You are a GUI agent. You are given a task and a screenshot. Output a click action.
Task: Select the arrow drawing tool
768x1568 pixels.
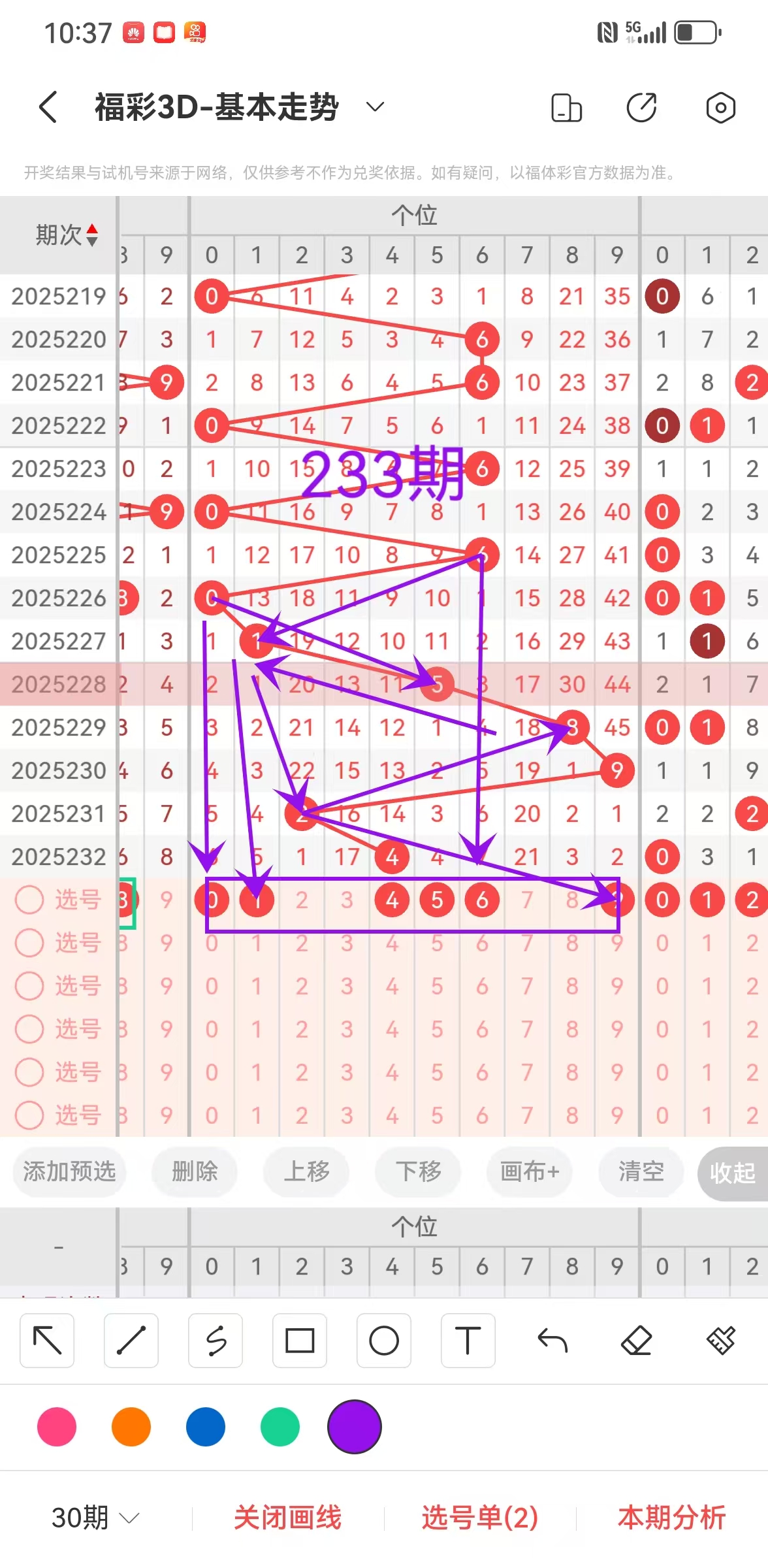[x=47, y=1341]
